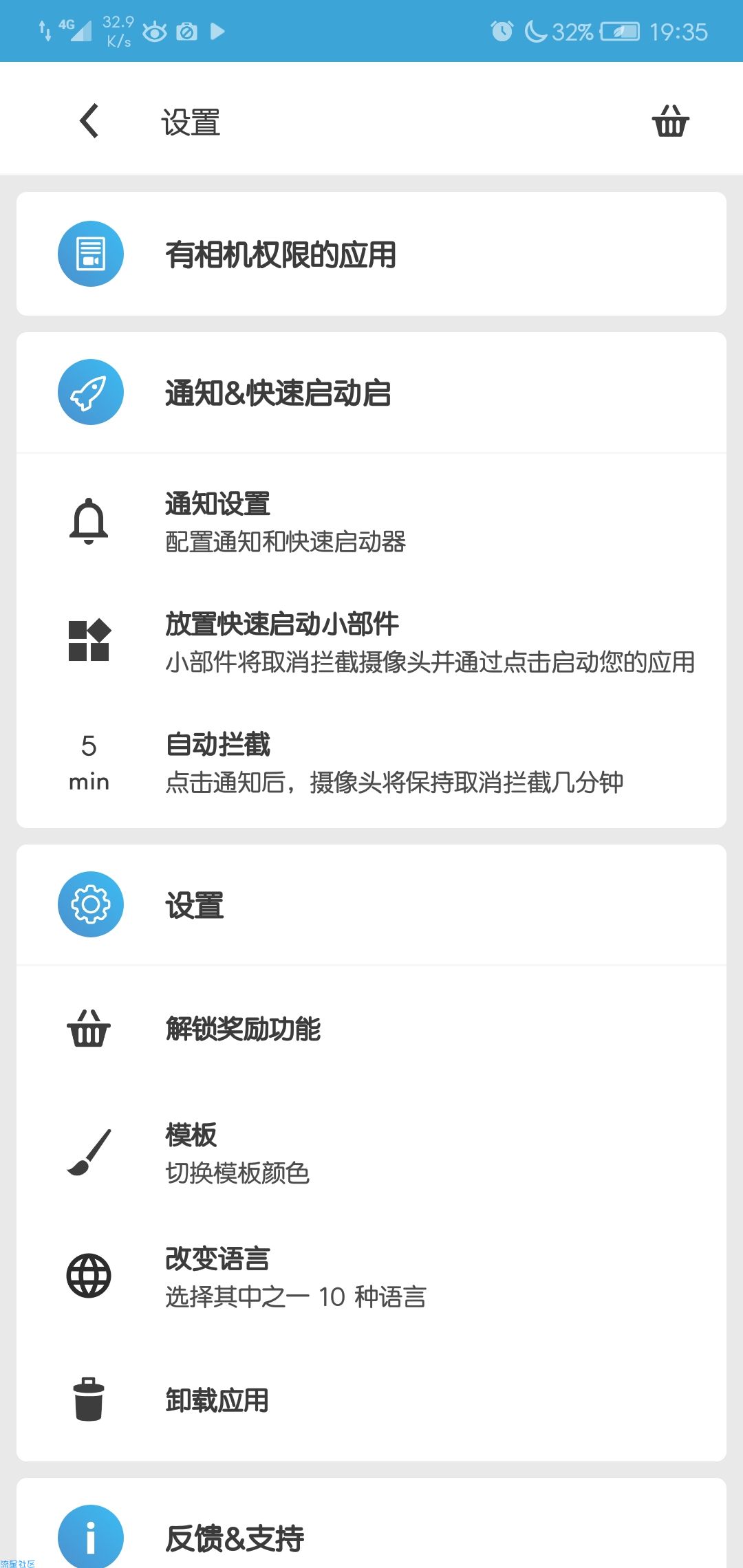Open 有相机权限的应用
The image size is (743, 1568).
[x=371, y=254]
